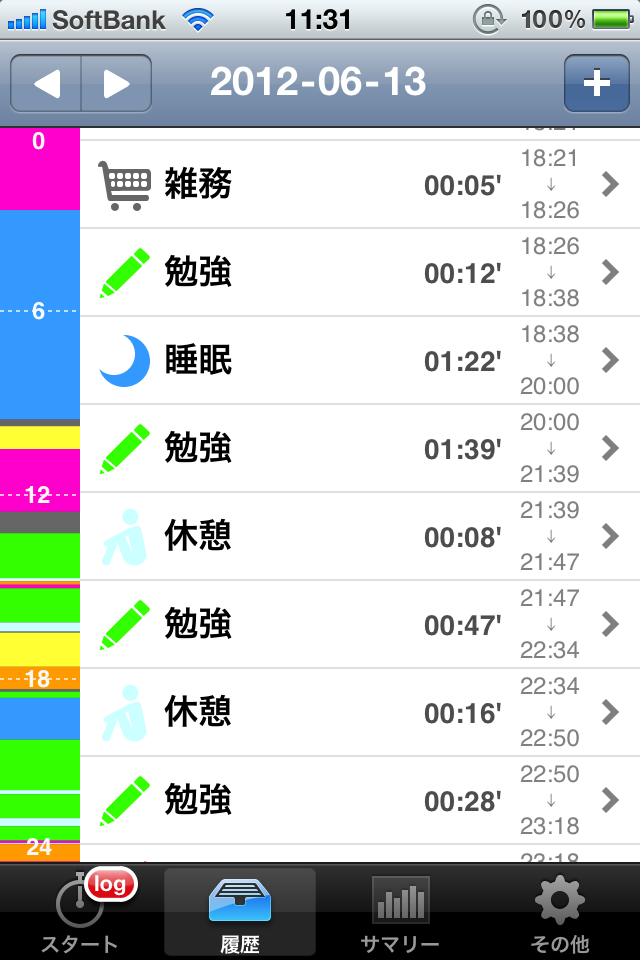Viewport: 640px width, 960px height.
Task: Switch to the サマリー tab
Action: tap(400, 912)
